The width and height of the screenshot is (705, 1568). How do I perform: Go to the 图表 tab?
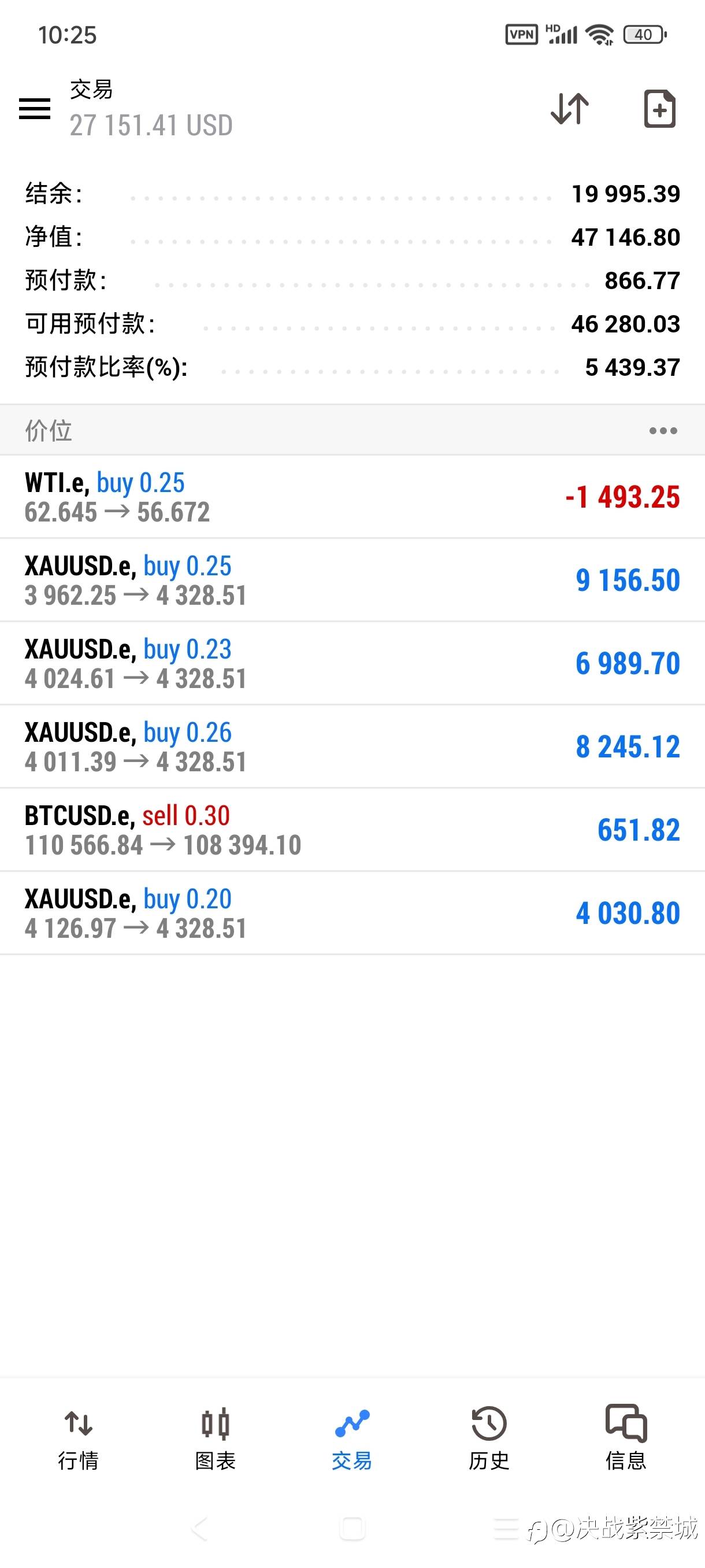tap(216, 1438)
